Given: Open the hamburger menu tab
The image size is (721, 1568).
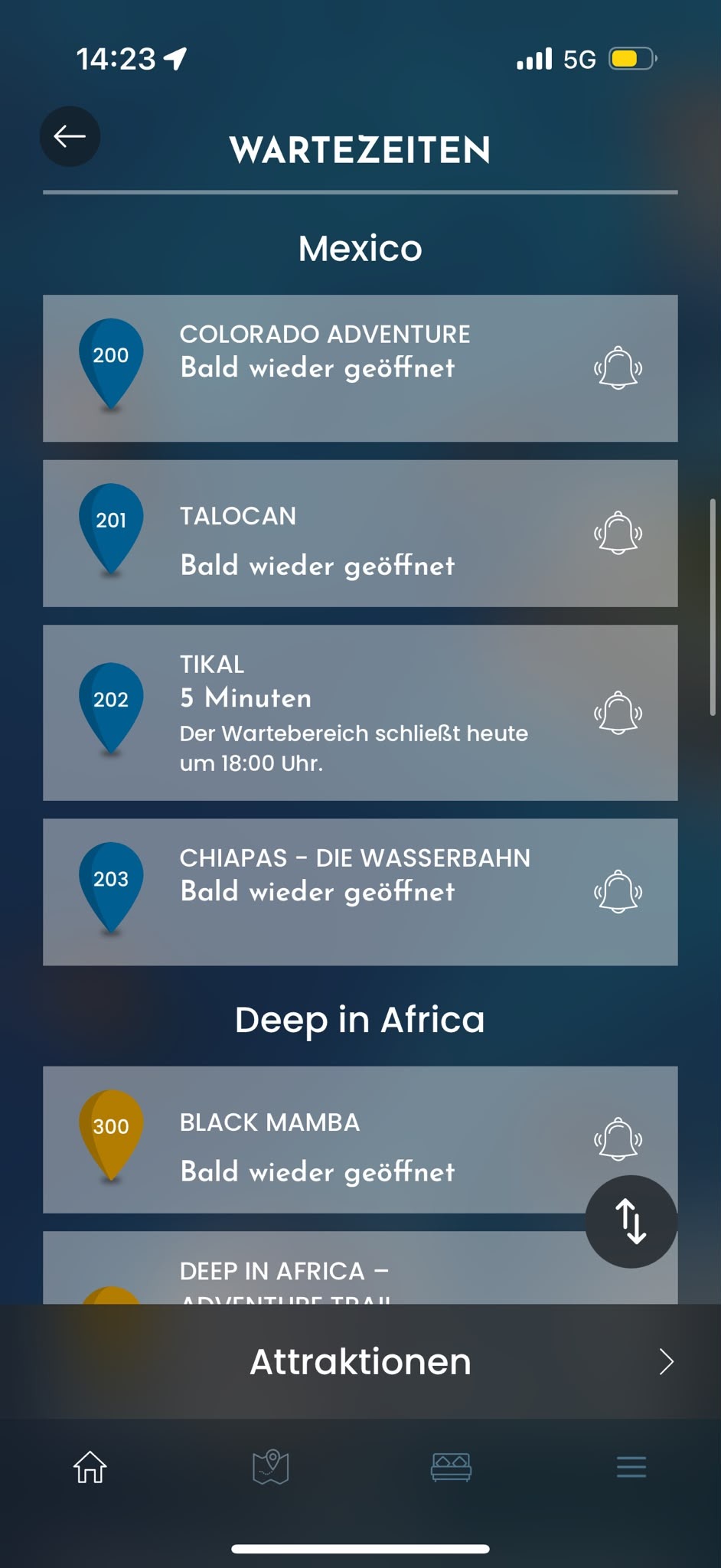Looking at the screenshot, I should [631, 1467].
